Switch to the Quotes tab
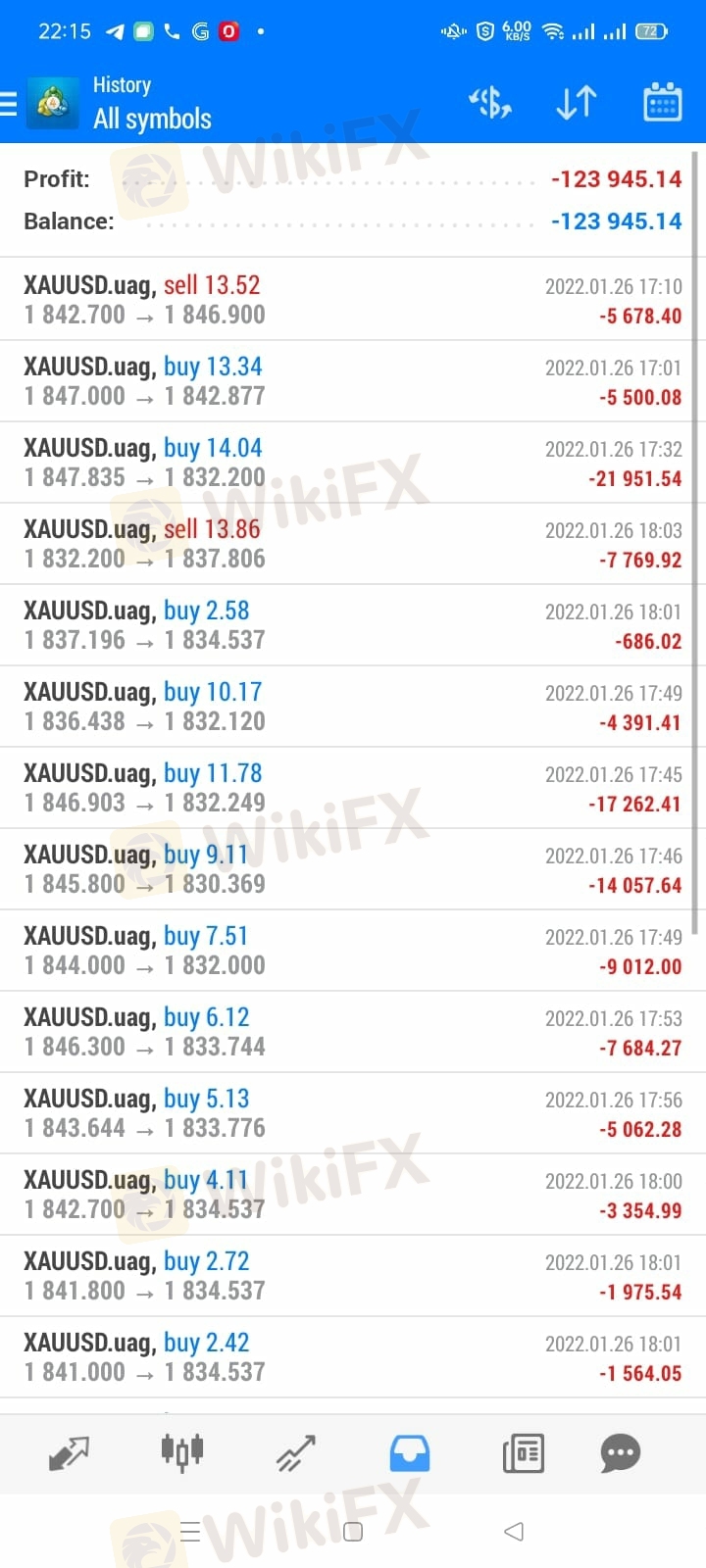Viewport: 706px width, 1568px height. tap(69, 1453)
